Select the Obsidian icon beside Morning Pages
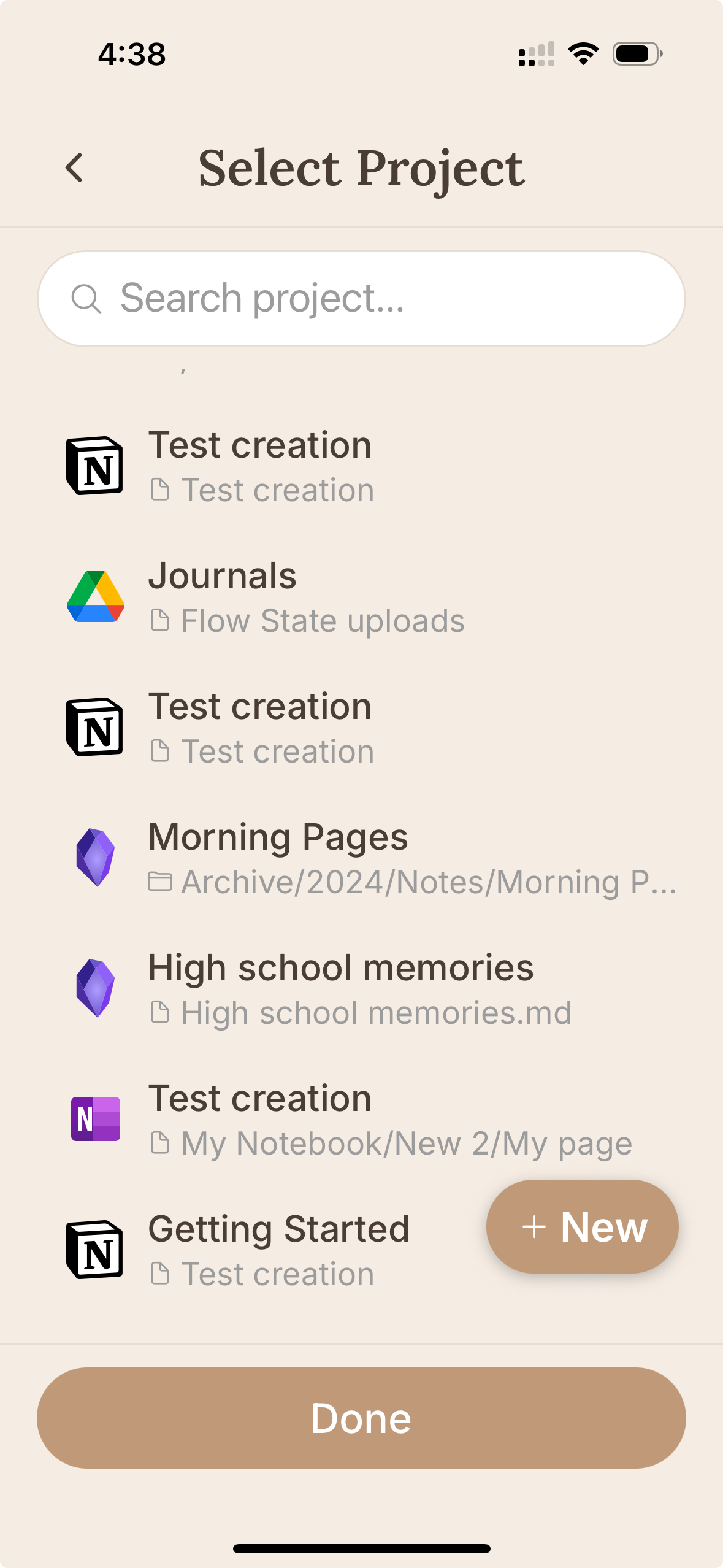The image size is (723, 1568). pos(95,858)
